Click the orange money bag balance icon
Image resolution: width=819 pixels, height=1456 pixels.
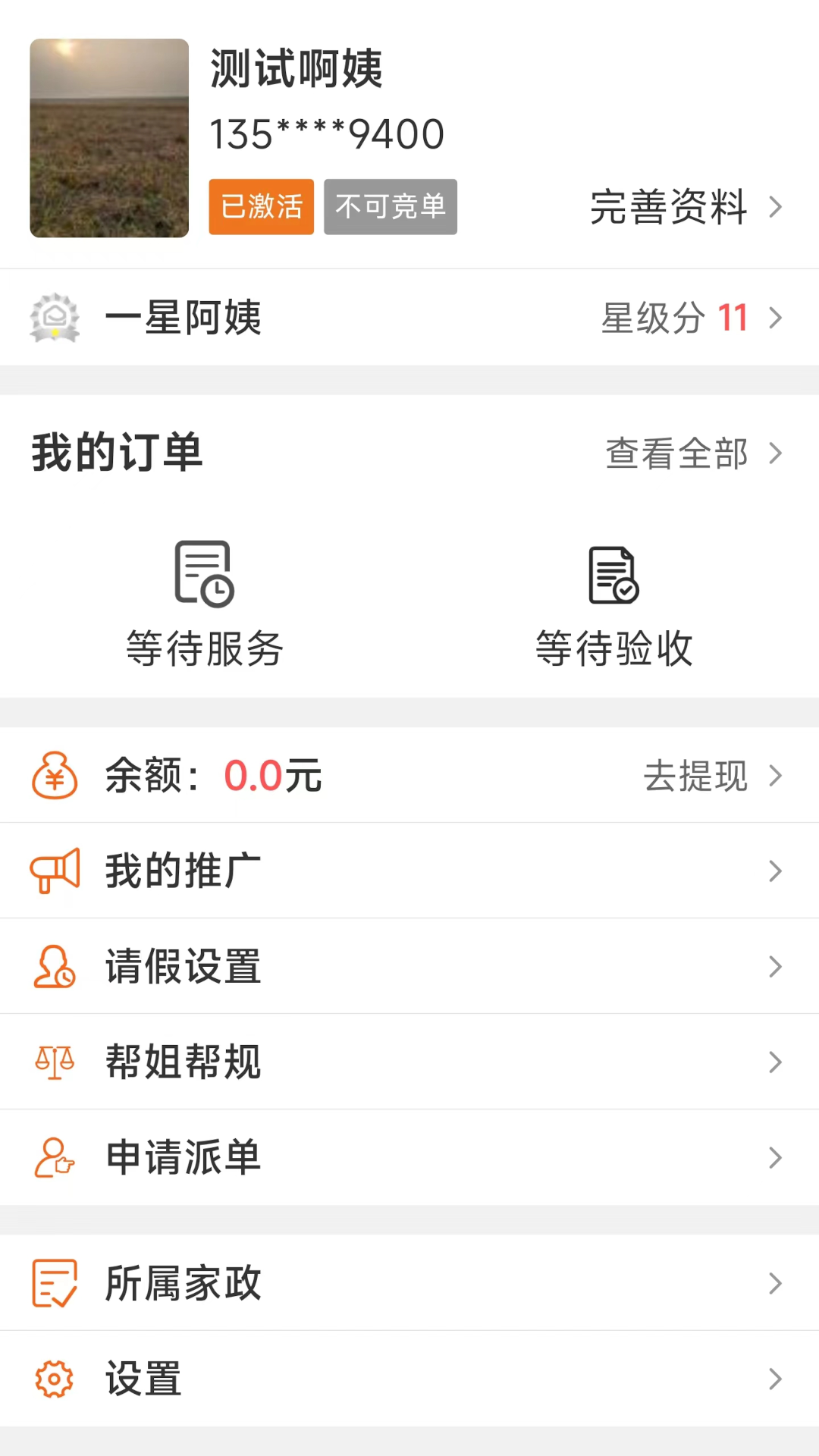[53, 775]
